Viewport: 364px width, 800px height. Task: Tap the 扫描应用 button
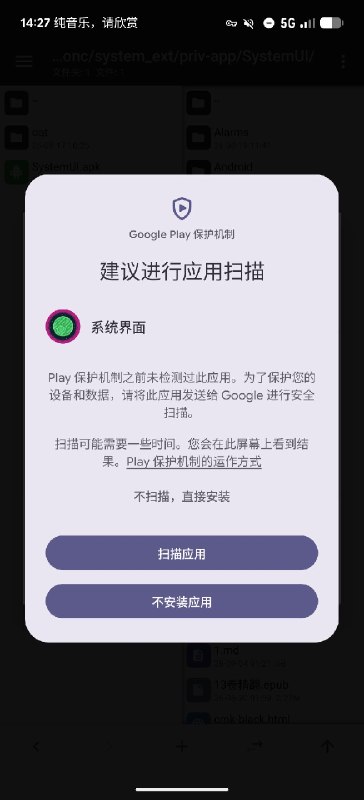click(182, 553)
